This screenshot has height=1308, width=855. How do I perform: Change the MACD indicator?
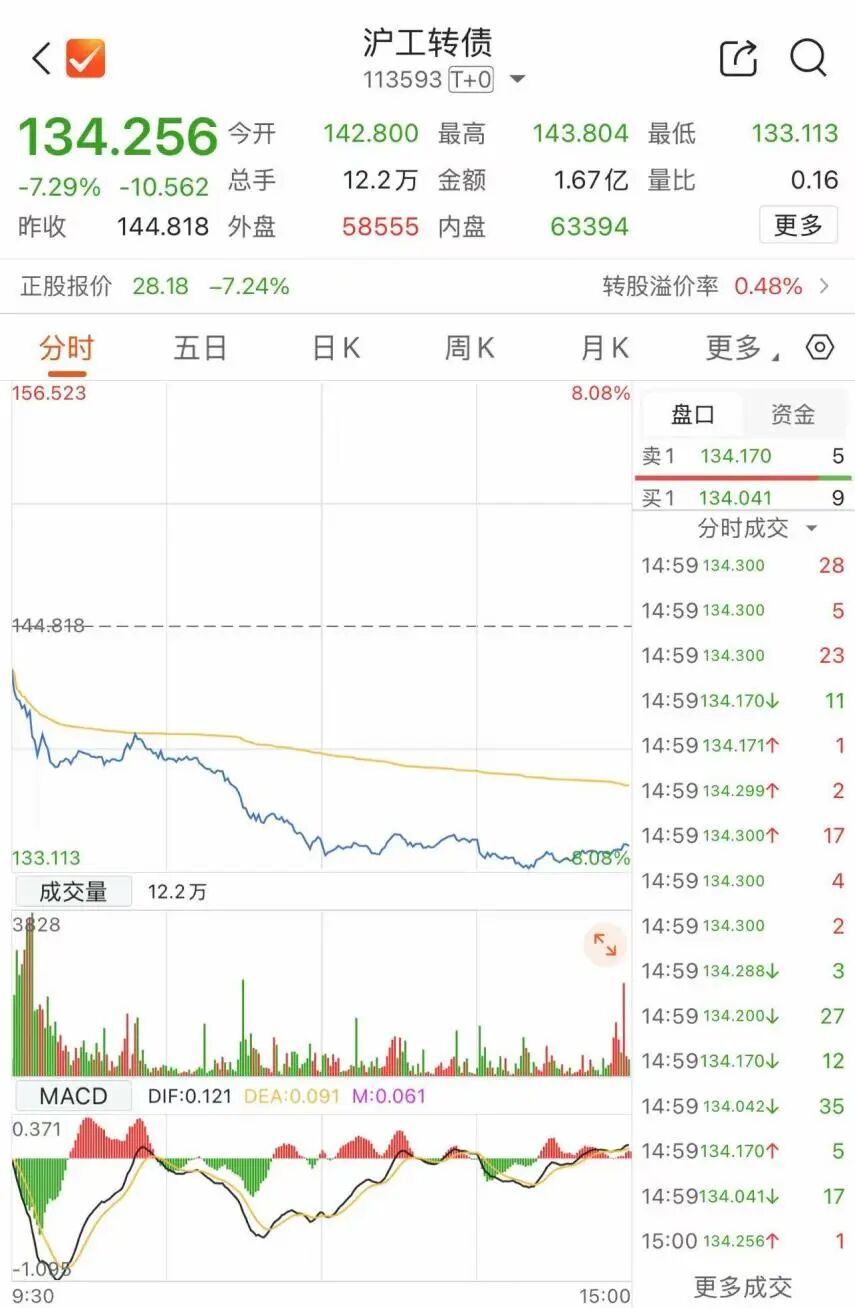(x=72, y=1096)
